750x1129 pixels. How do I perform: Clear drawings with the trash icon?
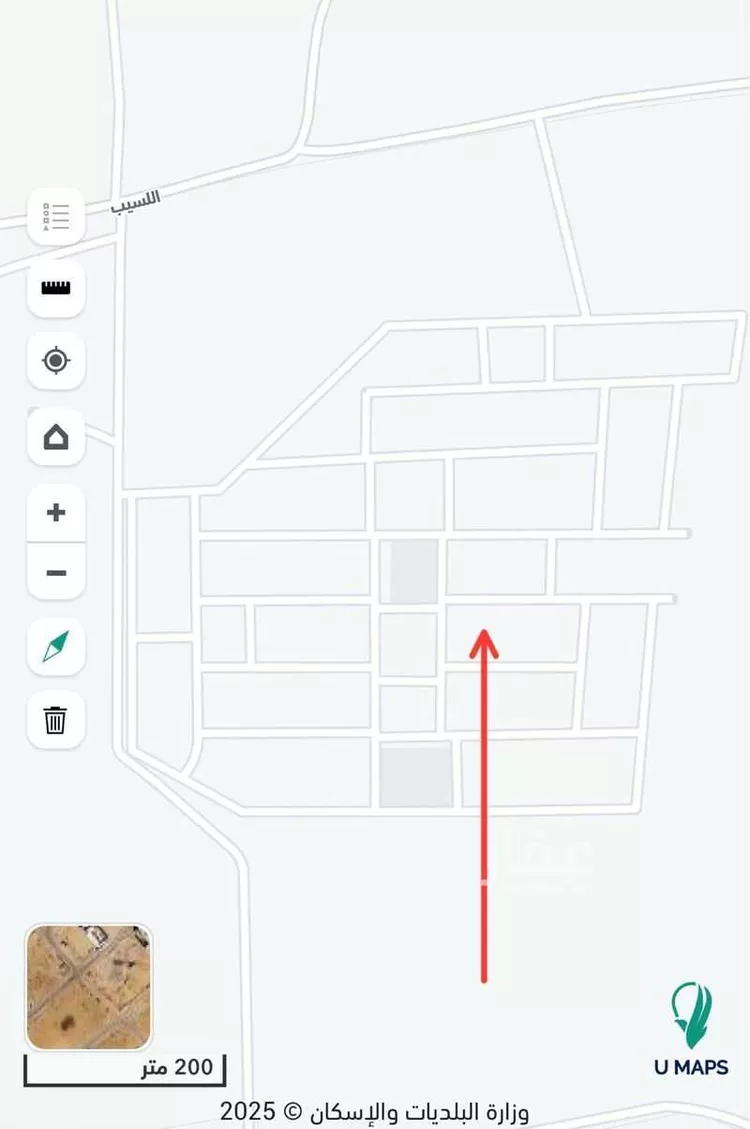click(56, 720)
